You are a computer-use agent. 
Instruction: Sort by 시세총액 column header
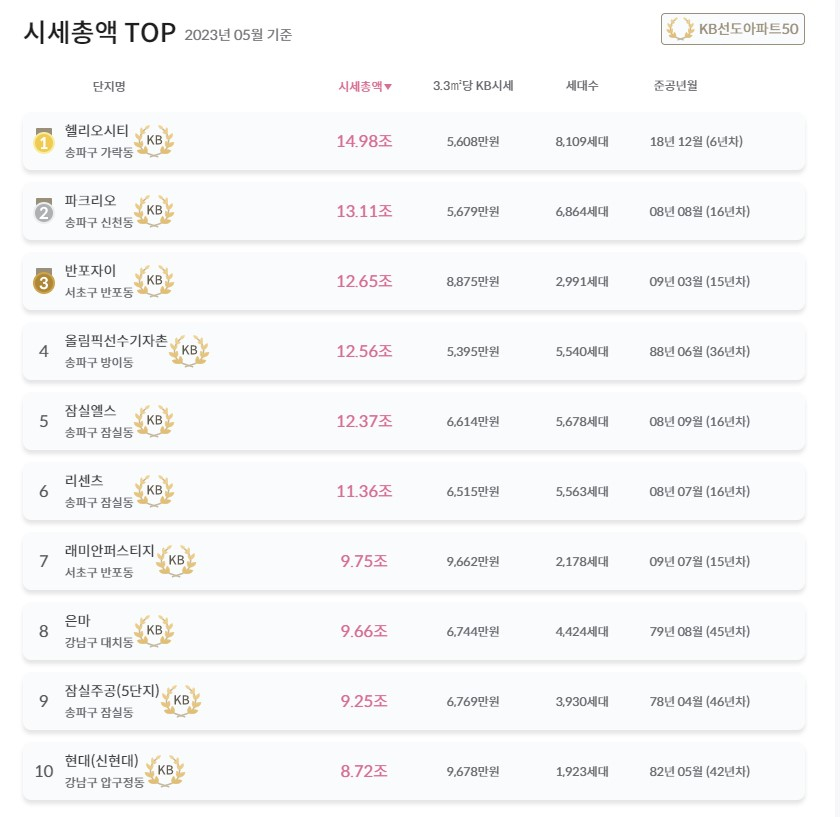pos(365,86)
